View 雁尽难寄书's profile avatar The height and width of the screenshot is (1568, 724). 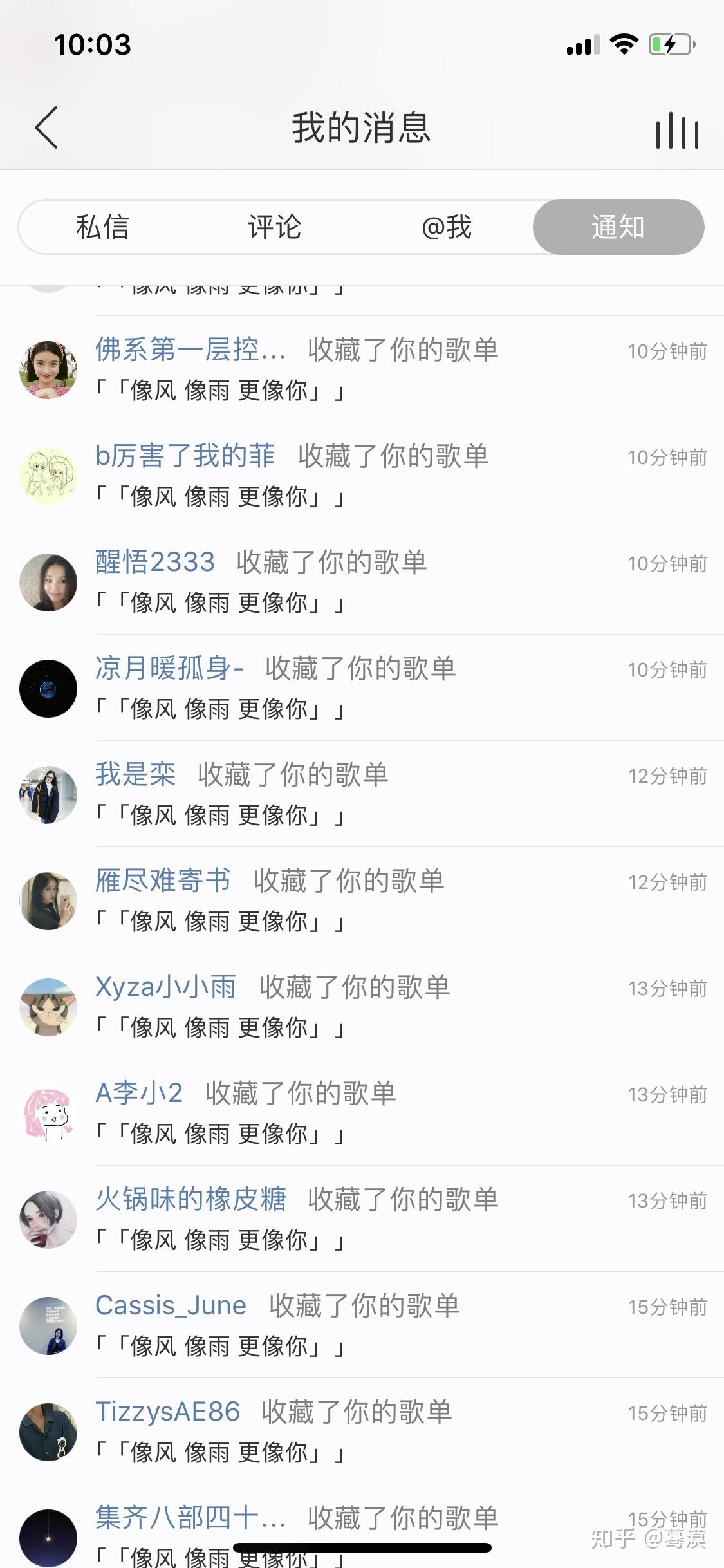[48, 901]
